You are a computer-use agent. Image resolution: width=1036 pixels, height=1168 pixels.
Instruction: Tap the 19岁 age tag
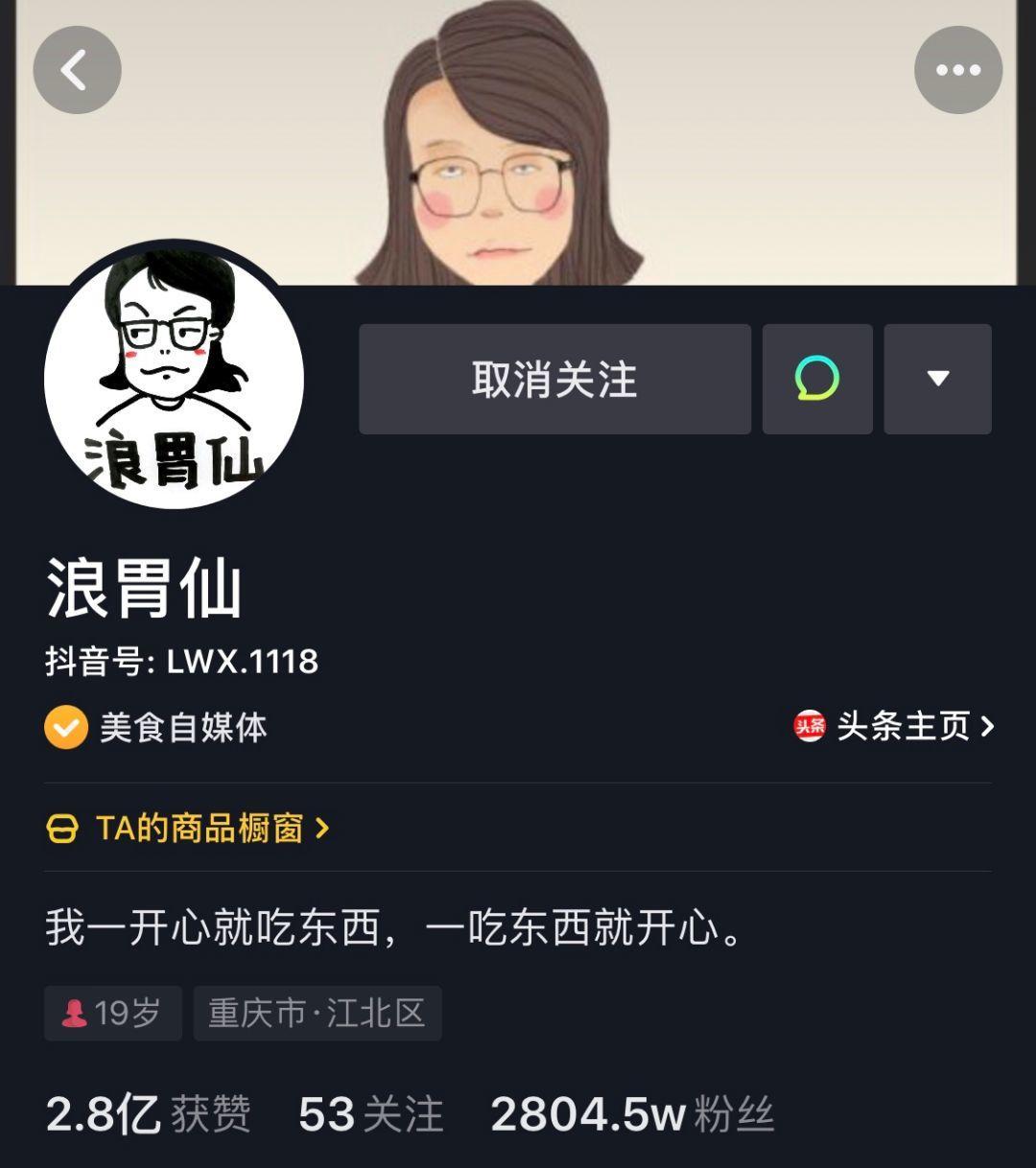112,1012
